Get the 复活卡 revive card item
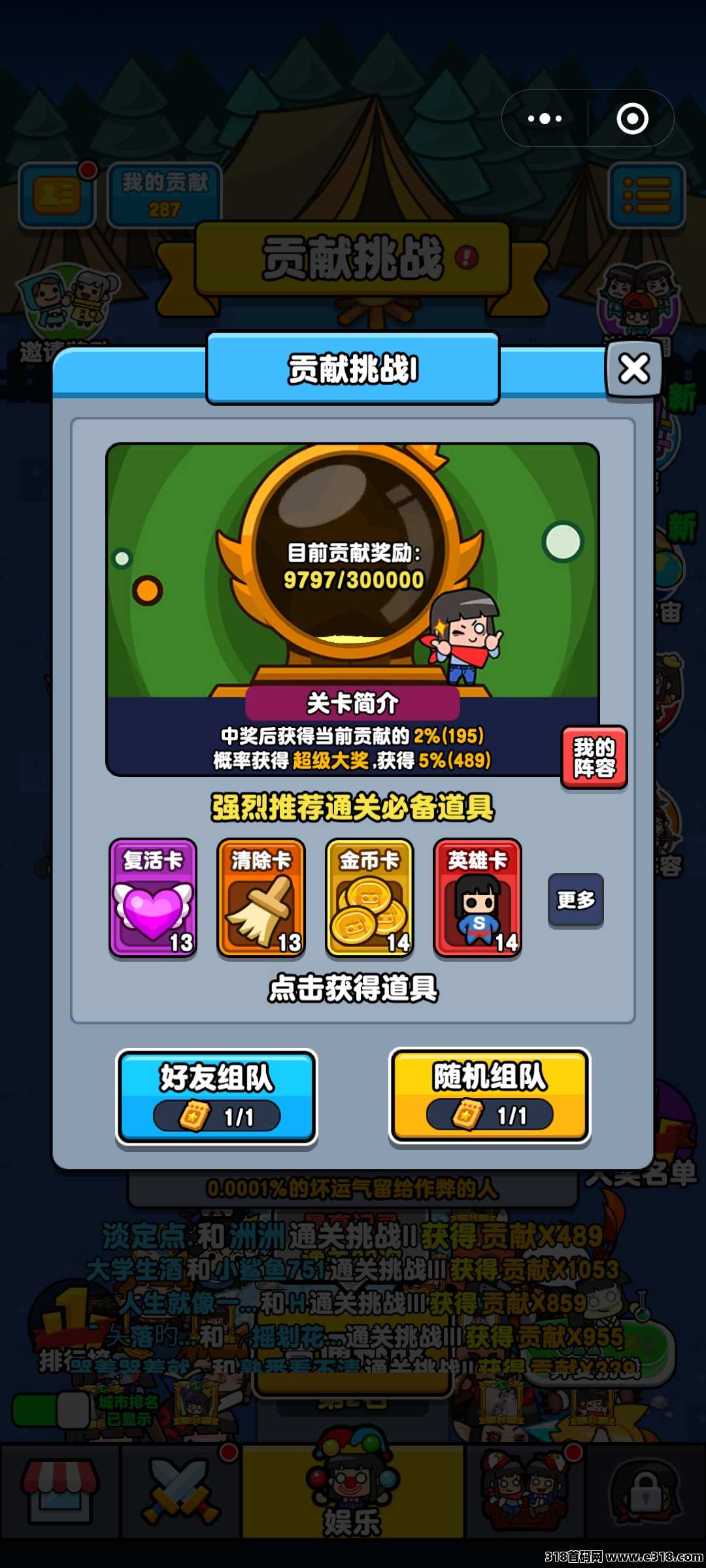The height and width of the screenshot is (1568, 706). tap(153, 898)
